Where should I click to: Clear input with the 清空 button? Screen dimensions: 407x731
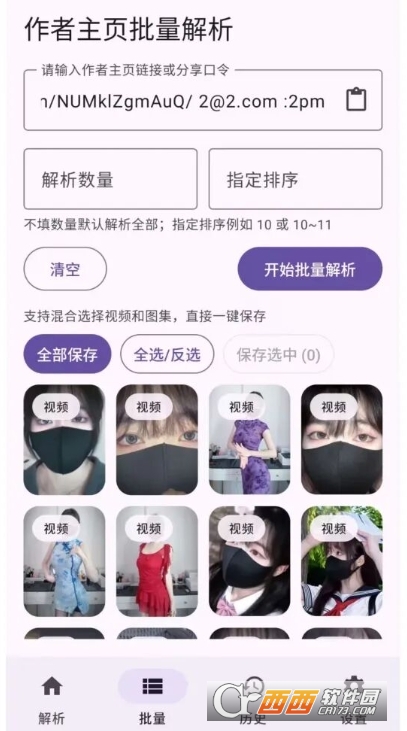click(x=65, y=269)
